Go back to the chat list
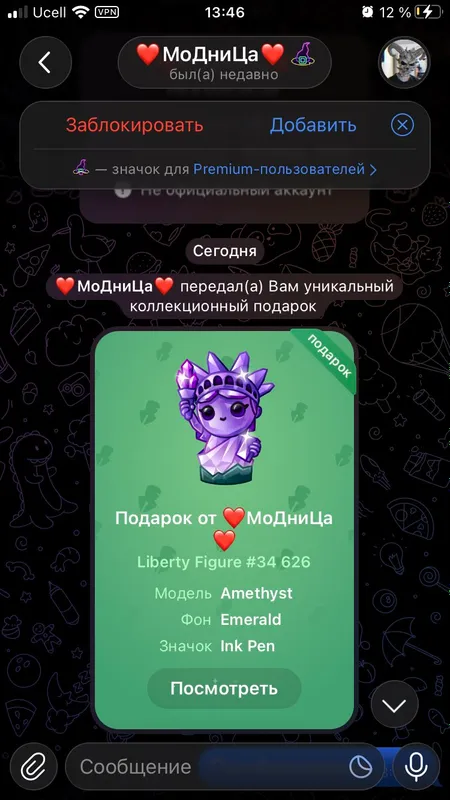 click(x=45, y=62)
